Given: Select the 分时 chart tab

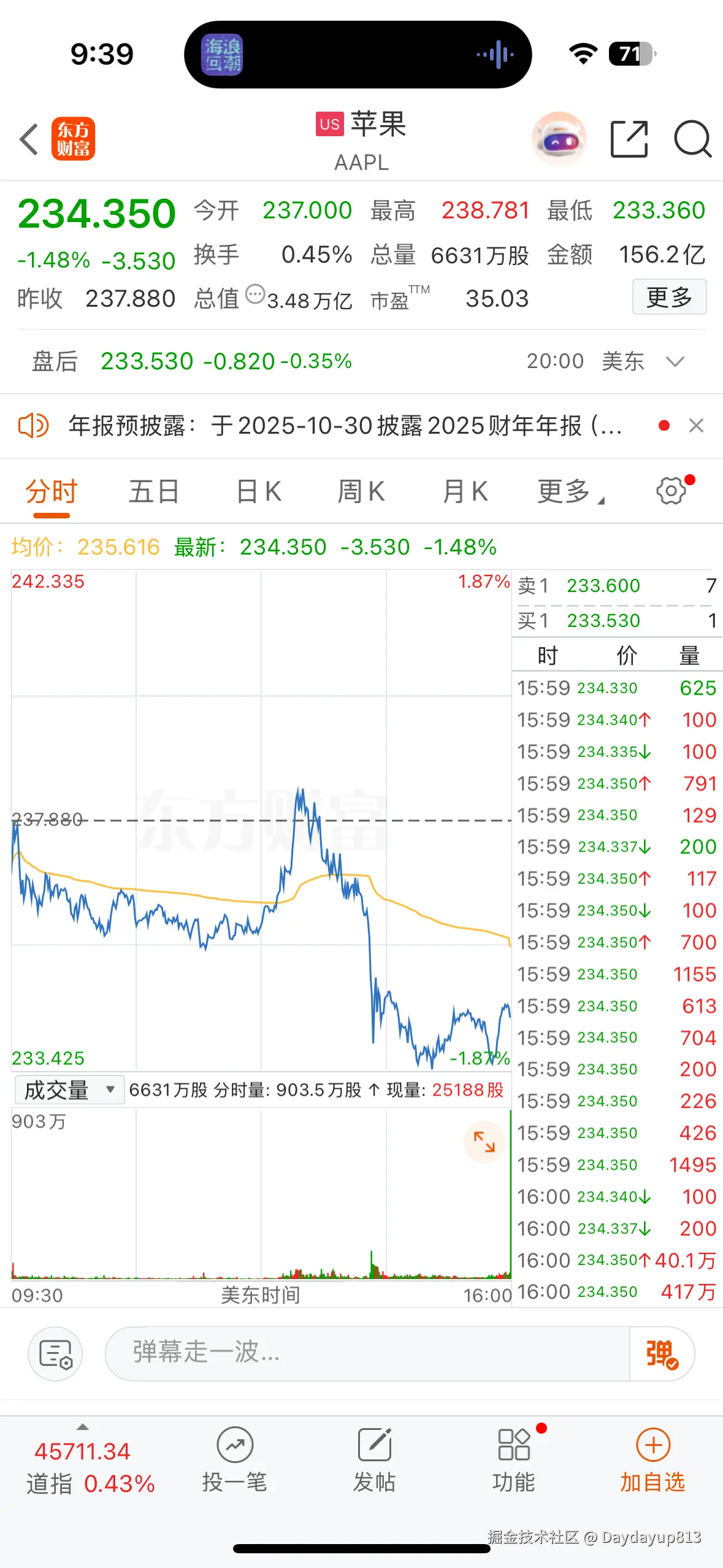Looking at the screenshot, I should [x=52, y=490].
